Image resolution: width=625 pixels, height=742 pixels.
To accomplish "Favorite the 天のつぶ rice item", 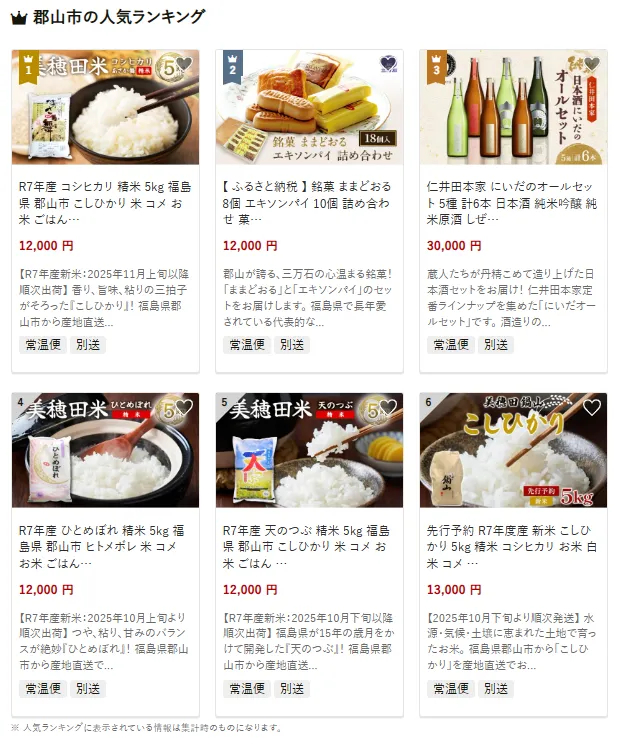I will tap(387, 409).
